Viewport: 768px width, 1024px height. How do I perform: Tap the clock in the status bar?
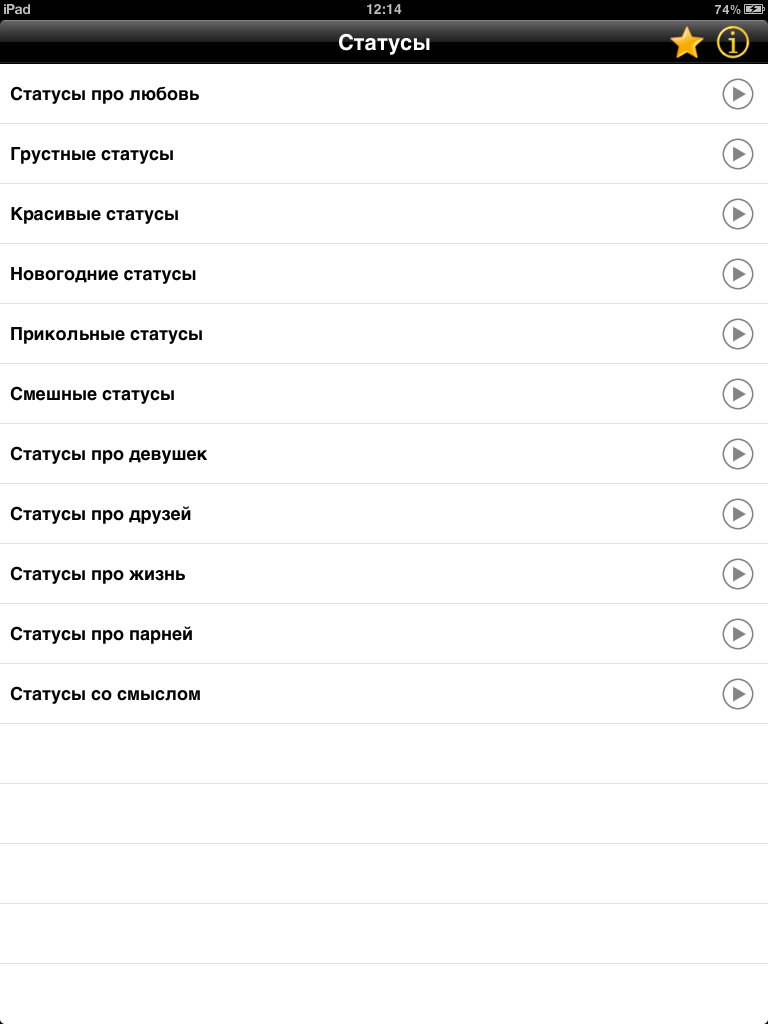click(384, 8)
